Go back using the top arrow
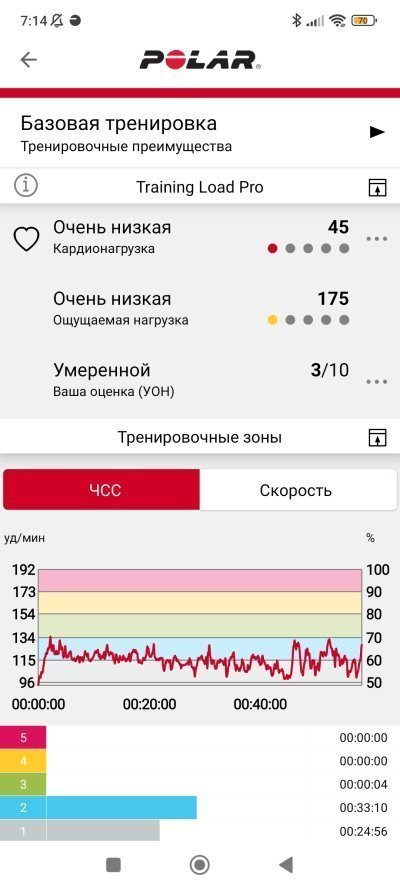Viewport: 400px width, 889px height. coord(28,60)
